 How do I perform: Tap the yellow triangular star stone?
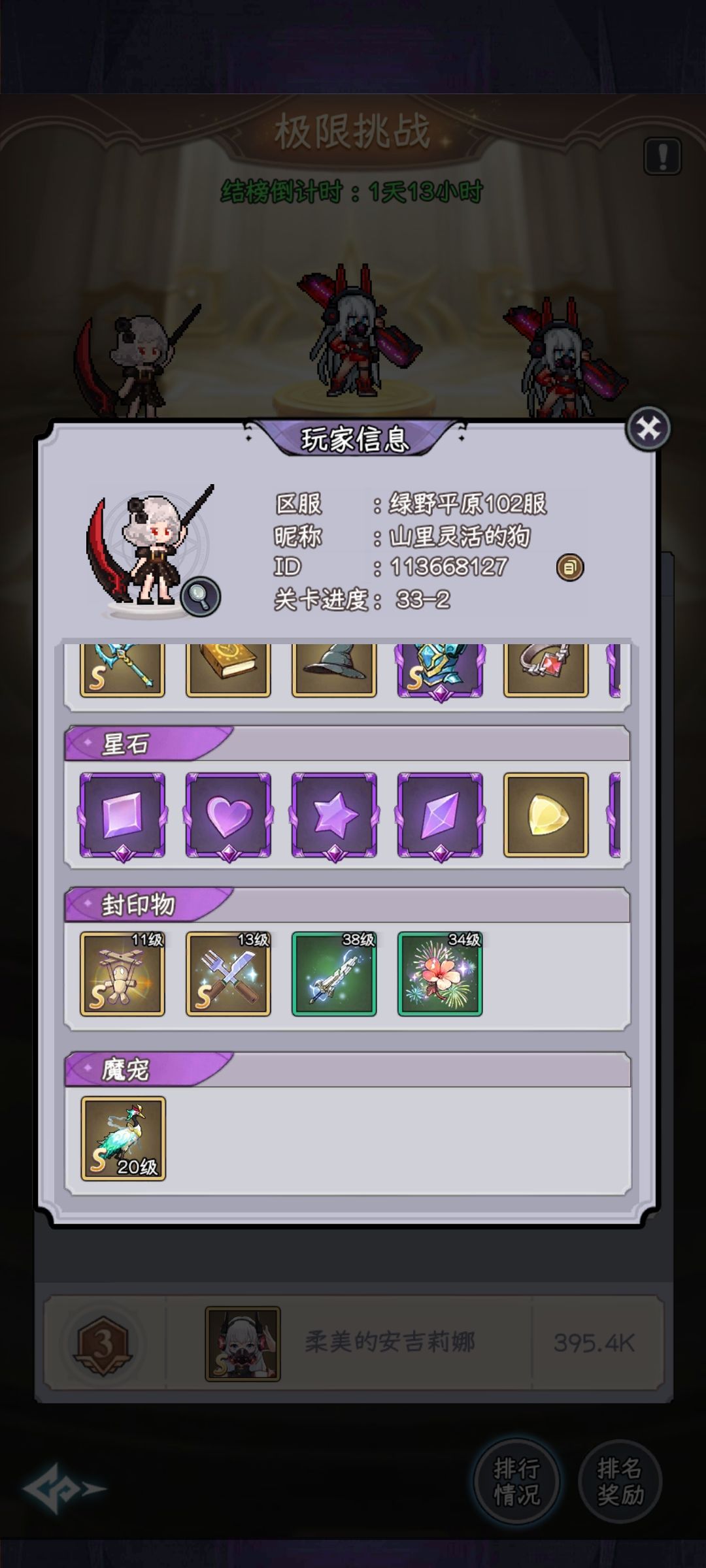[546, 815]
